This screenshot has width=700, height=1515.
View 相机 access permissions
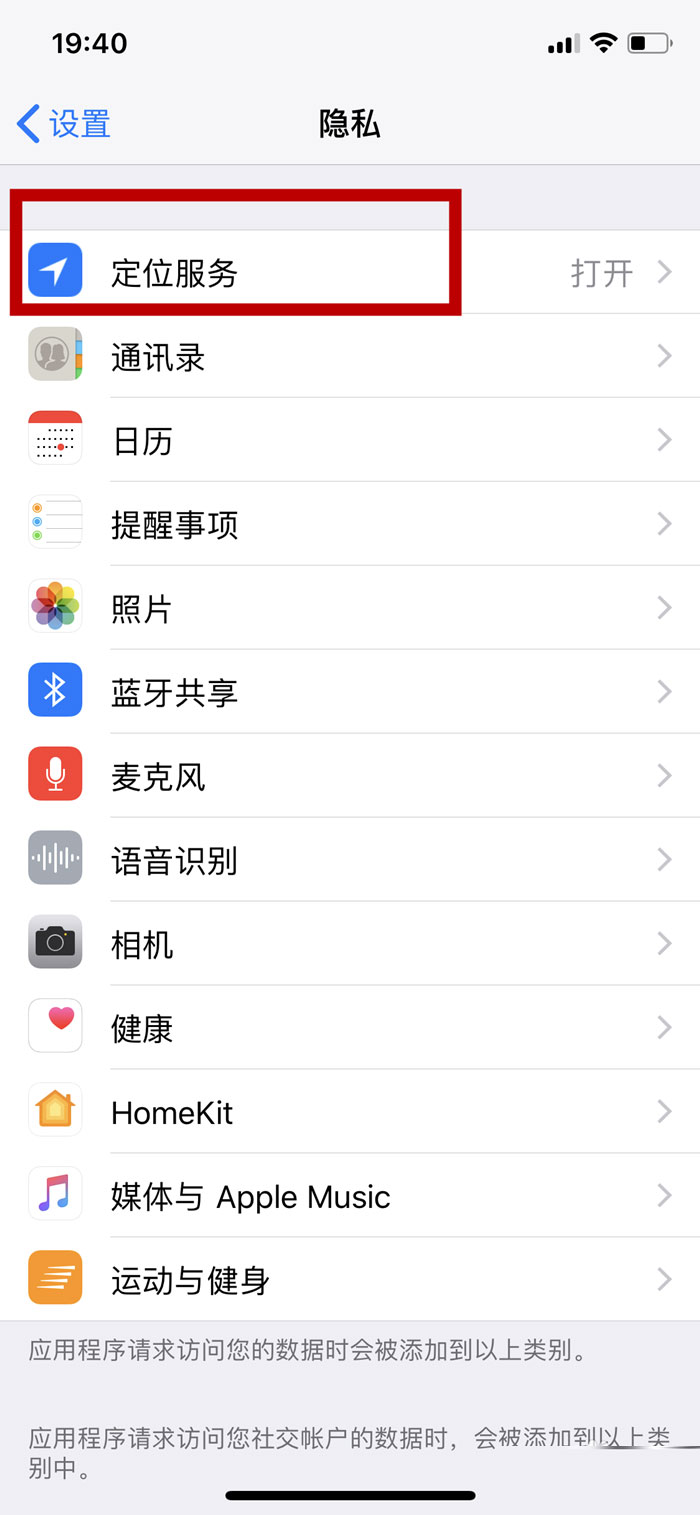pyautogui.click(x=350, y=944)
